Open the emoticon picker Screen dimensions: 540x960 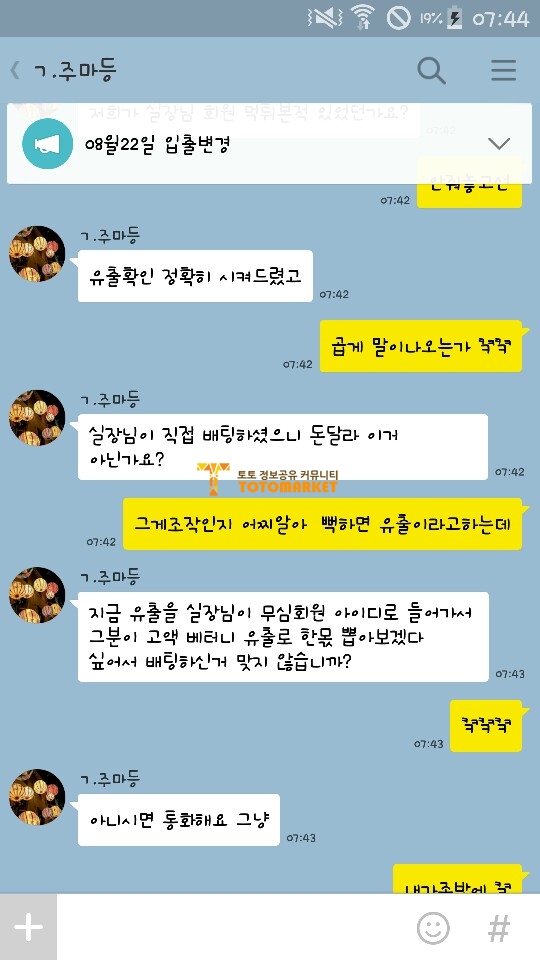click(x=433, y=928)
